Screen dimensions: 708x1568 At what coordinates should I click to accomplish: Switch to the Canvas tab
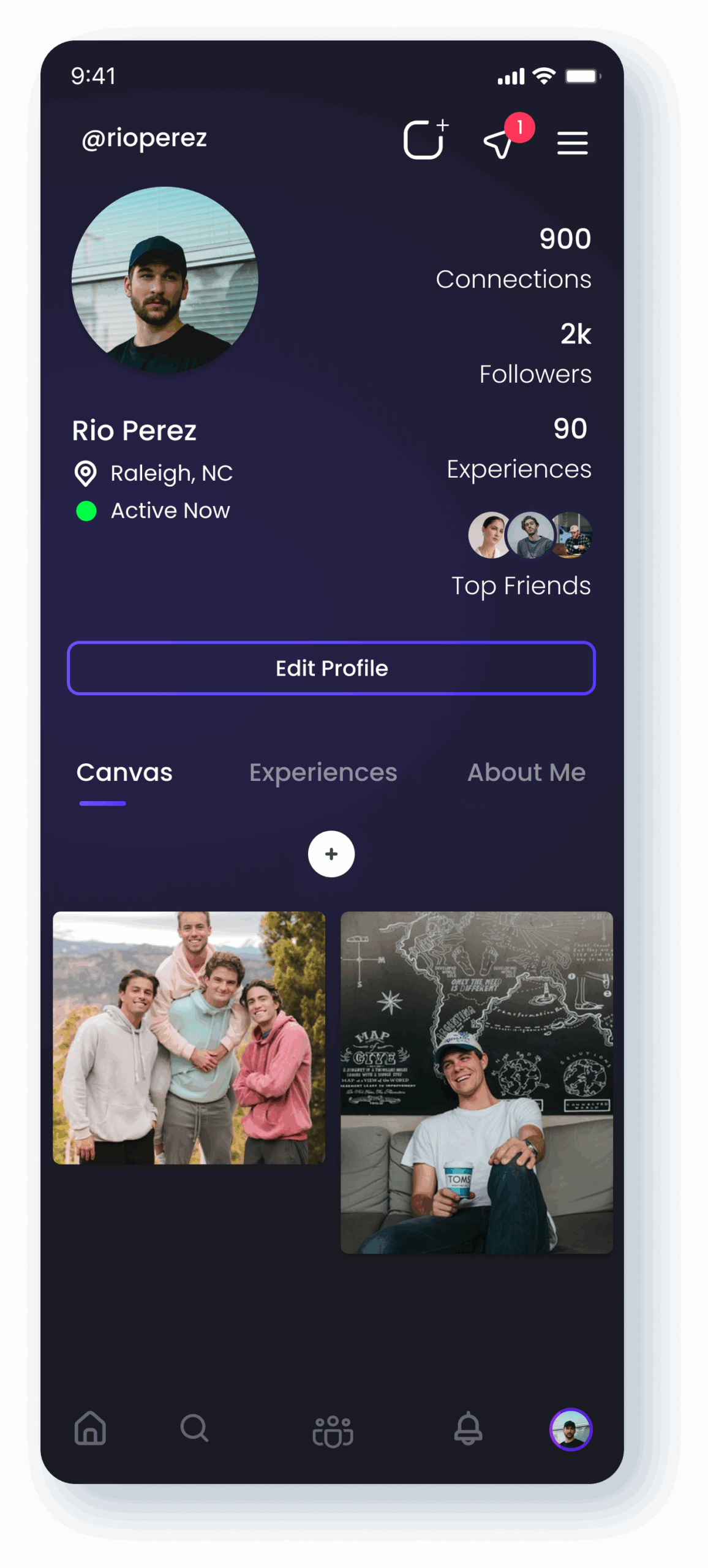tap(124, 773)
